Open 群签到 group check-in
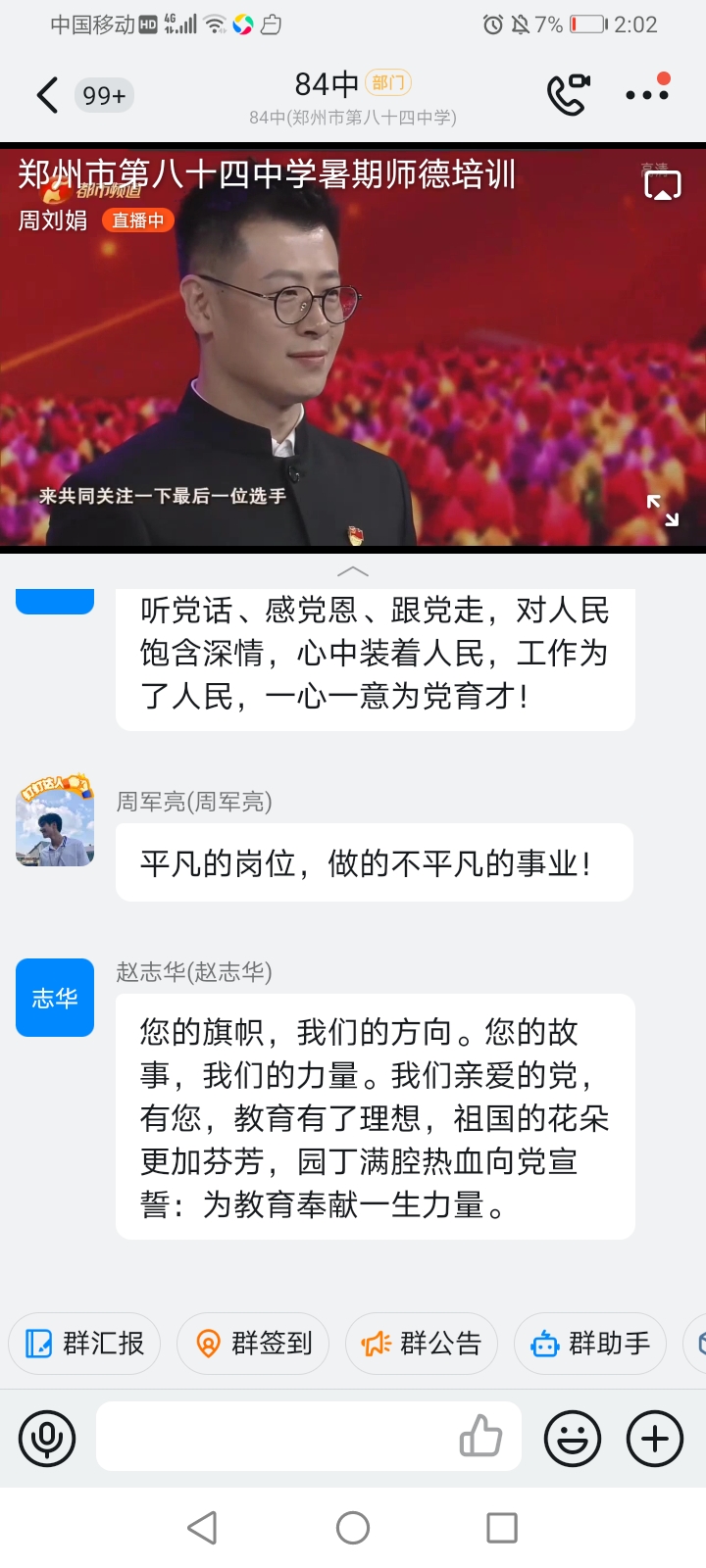 (253, 1343)
